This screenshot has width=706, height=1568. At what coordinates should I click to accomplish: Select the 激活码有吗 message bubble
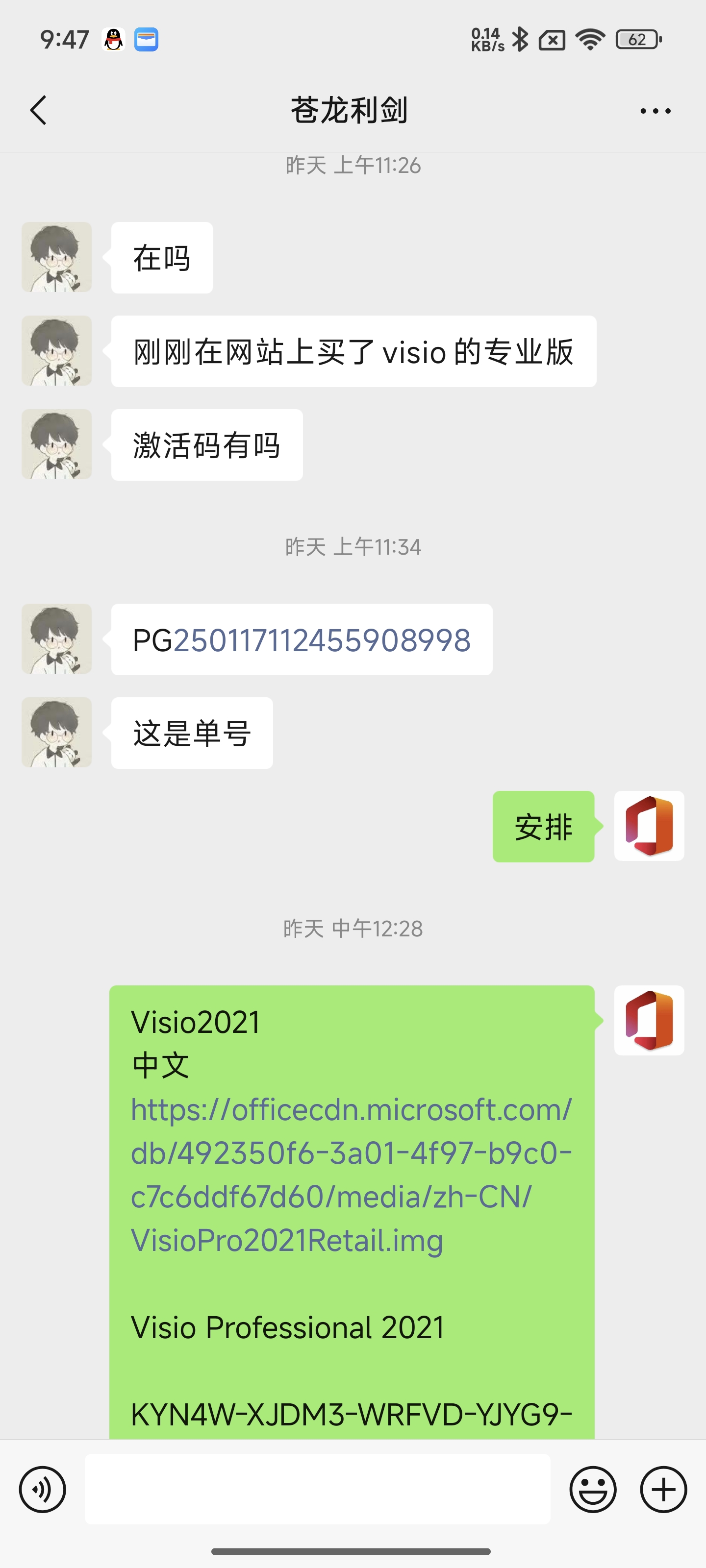206,444
